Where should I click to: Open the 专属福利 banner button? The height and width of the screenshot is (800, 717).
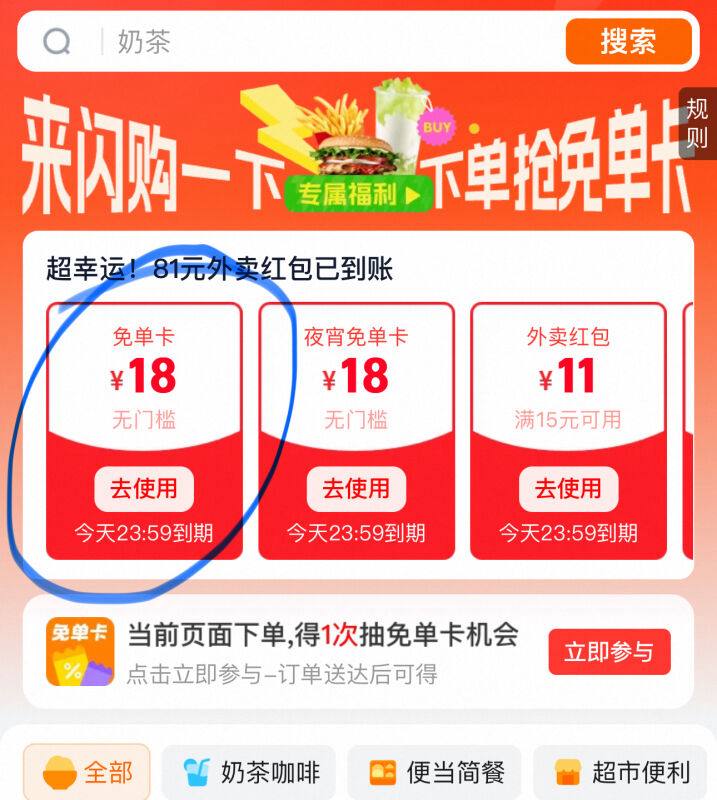click(357, 193)
